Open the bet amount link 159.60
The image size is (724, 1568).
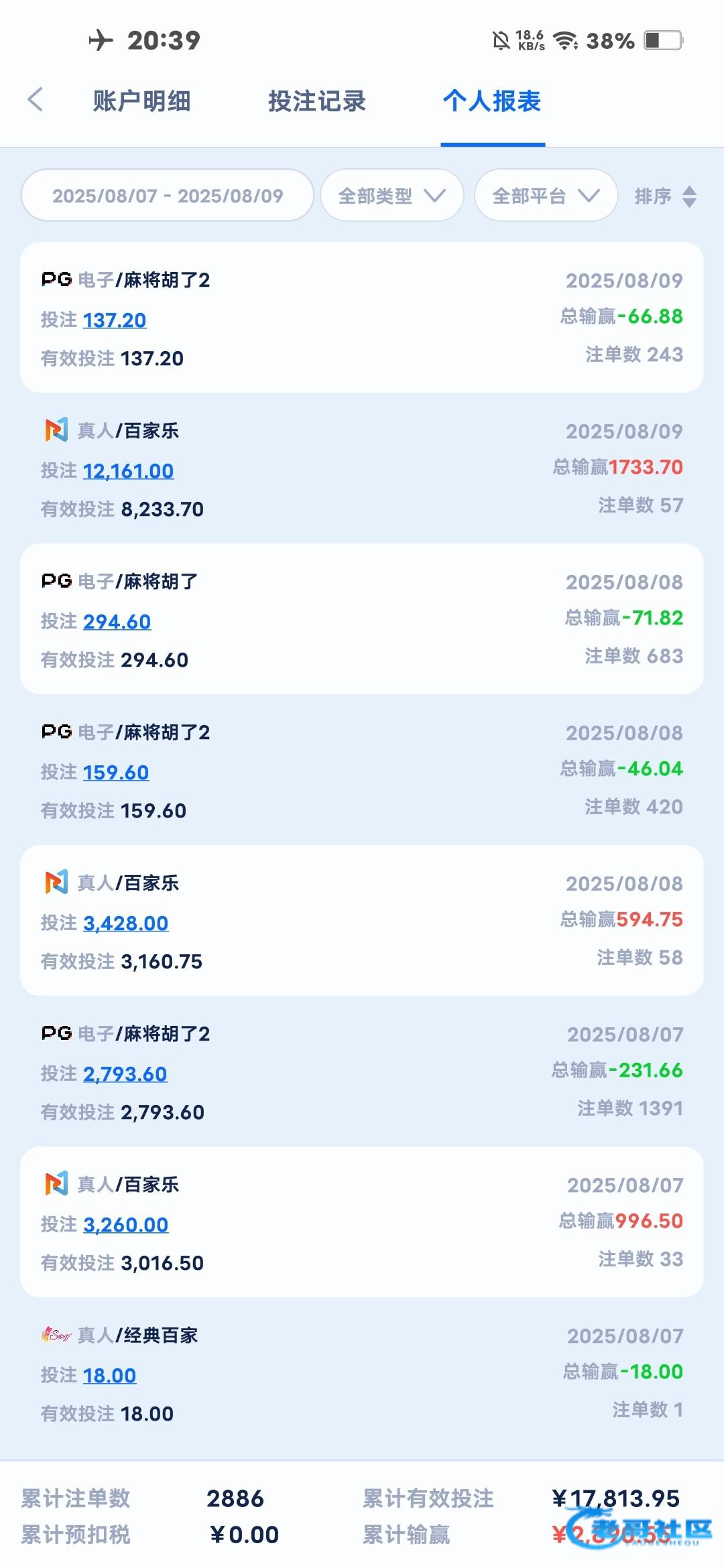pyautogui.click(x=116, y=773)
